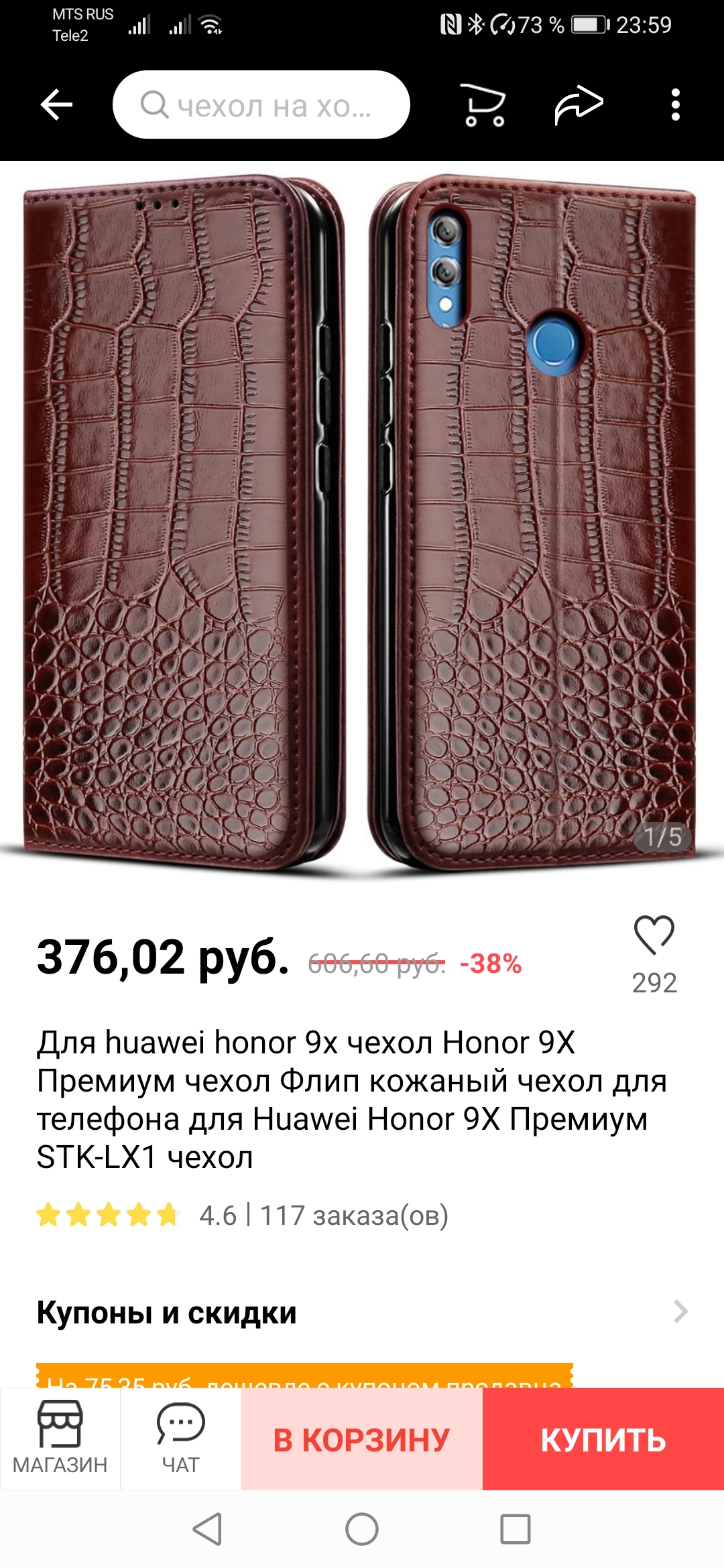Tap "КУПИТЬ" to buy now
This screenshot has width=724, height=1568.
[603, 1439]
